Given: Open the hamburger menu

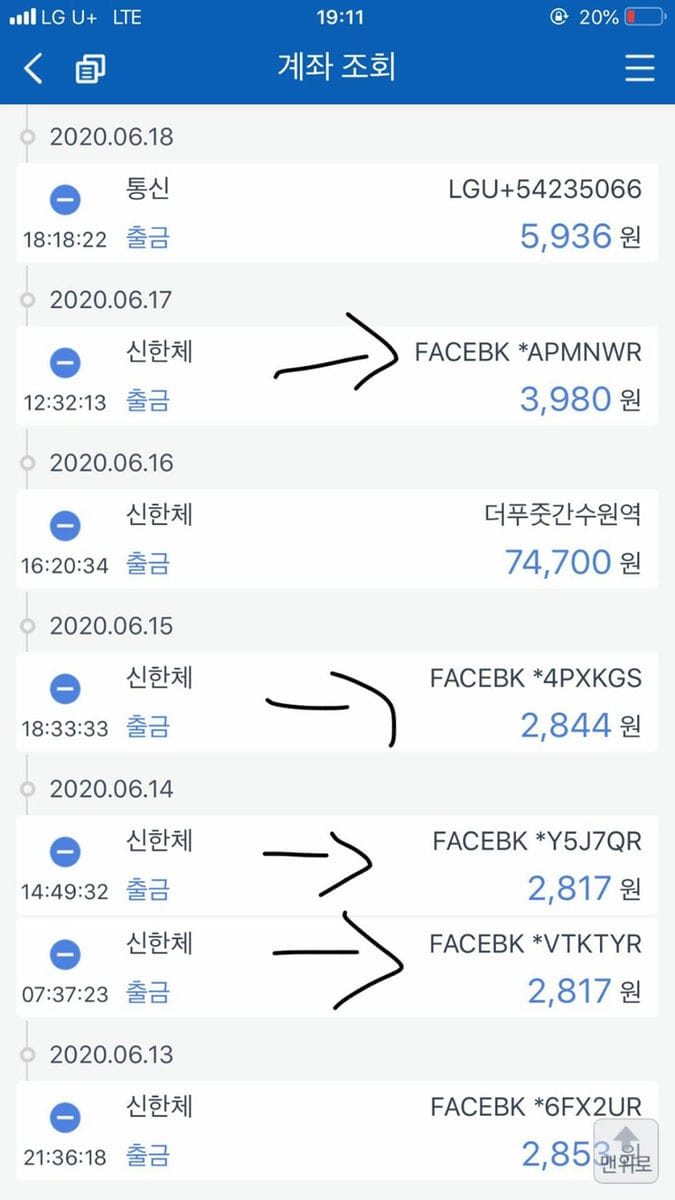Looking at the screenshot, I should pos(639,68).
